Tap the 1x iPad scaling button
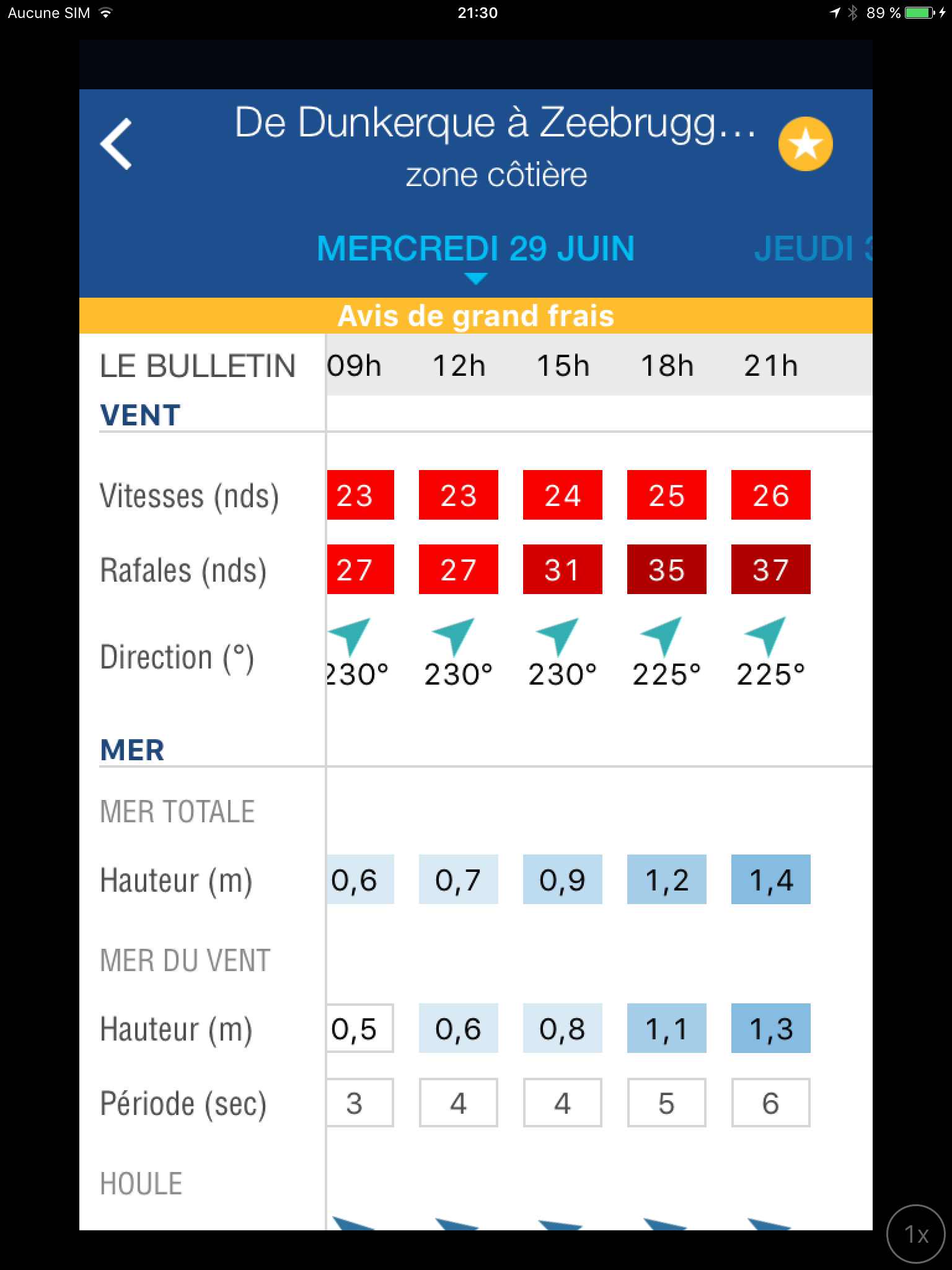Image resolution: width=952 pixels, height=1270 pixels. point(916,1234)
